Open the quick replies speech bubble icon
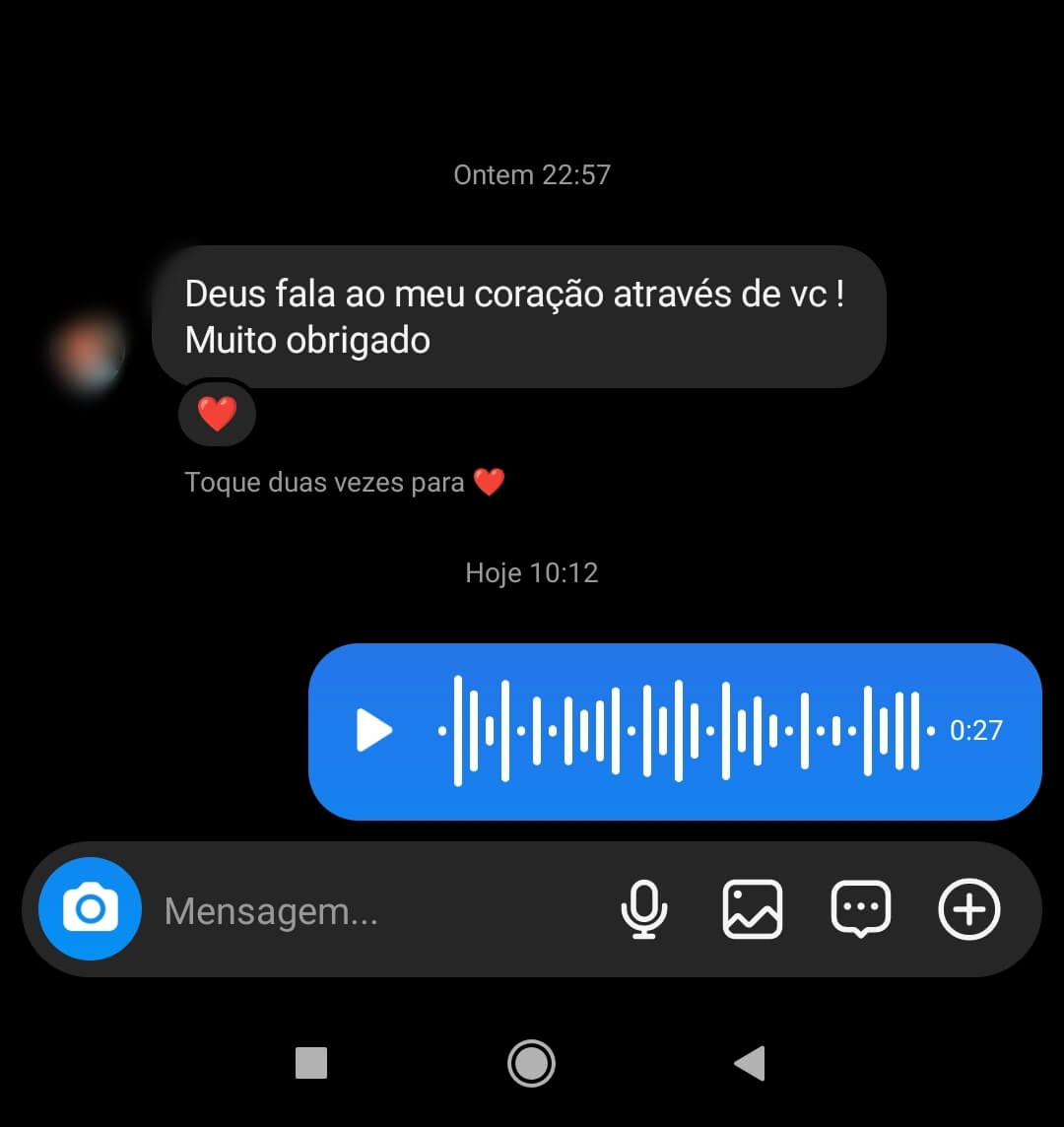Screen dimensions: 1064x1127 [x=861, y=908]
